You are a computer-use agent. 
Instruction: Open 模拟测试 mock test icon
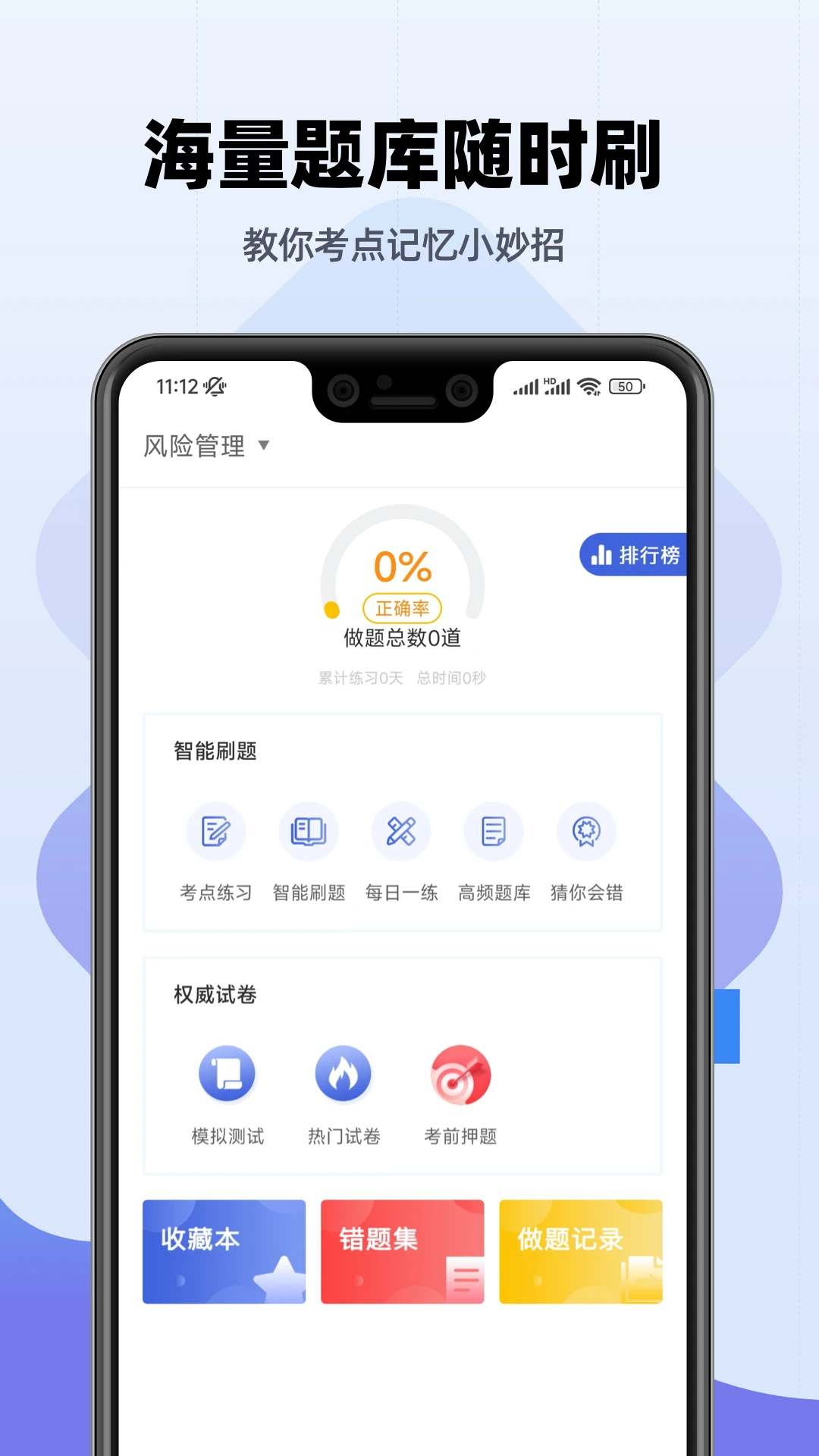pyautogui.click(x=227, y=1074)
